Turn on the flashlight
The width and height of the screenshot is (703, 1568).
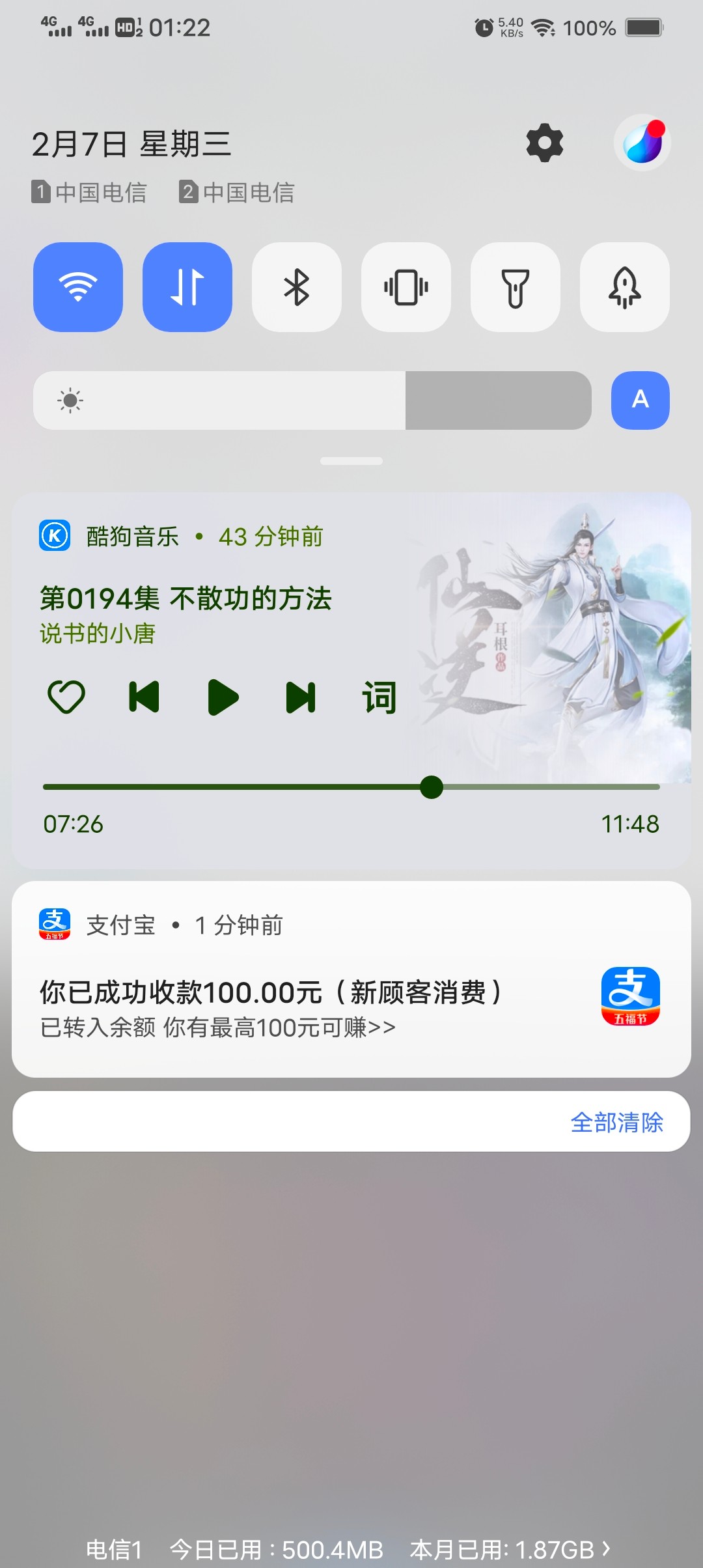click(x=516, y=287)
